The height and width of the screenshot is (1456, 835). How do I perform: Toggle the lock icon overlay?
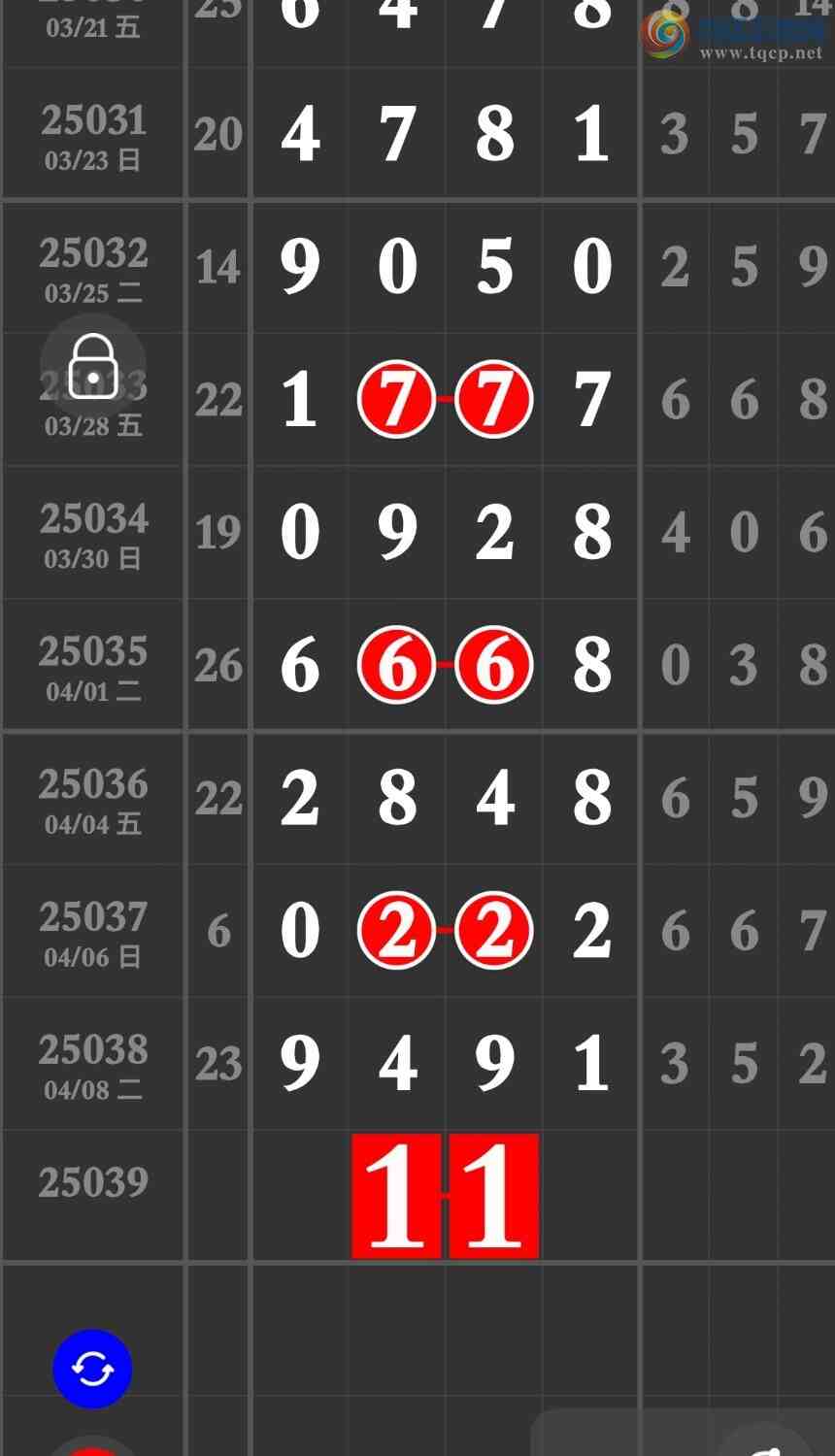(93, 366)
